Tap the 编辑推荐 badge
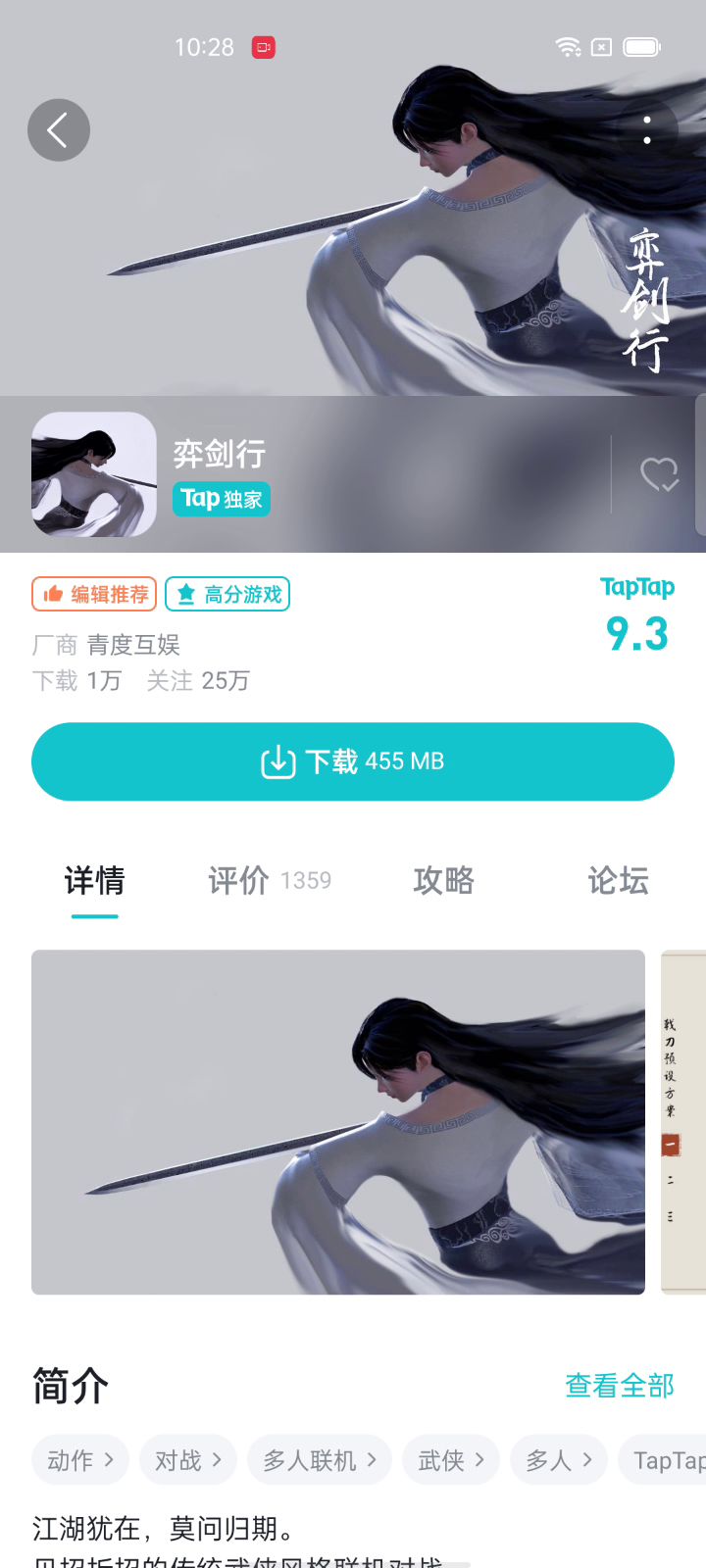The height and width of the screenshot is (1568, 706). [x=94, y=594]
